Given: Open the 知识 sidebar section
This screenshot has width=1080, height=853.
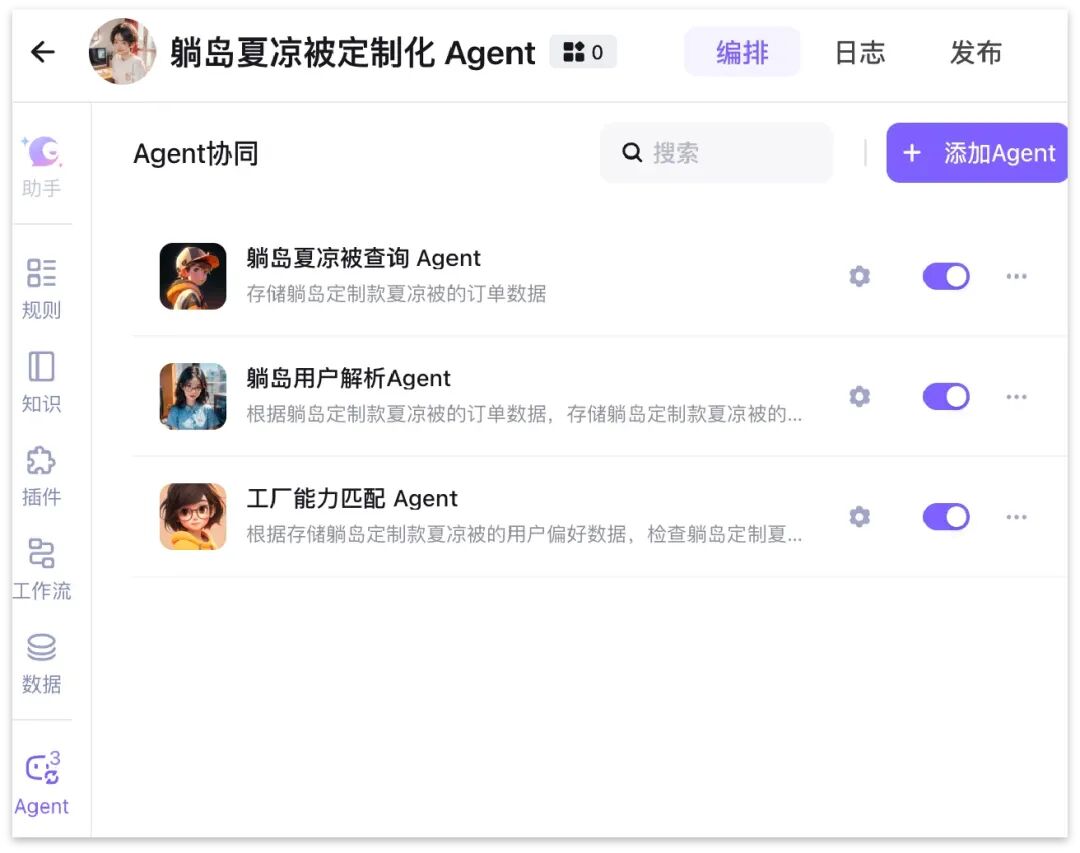Looking at the screenshot, I should (x=41, y=382).
